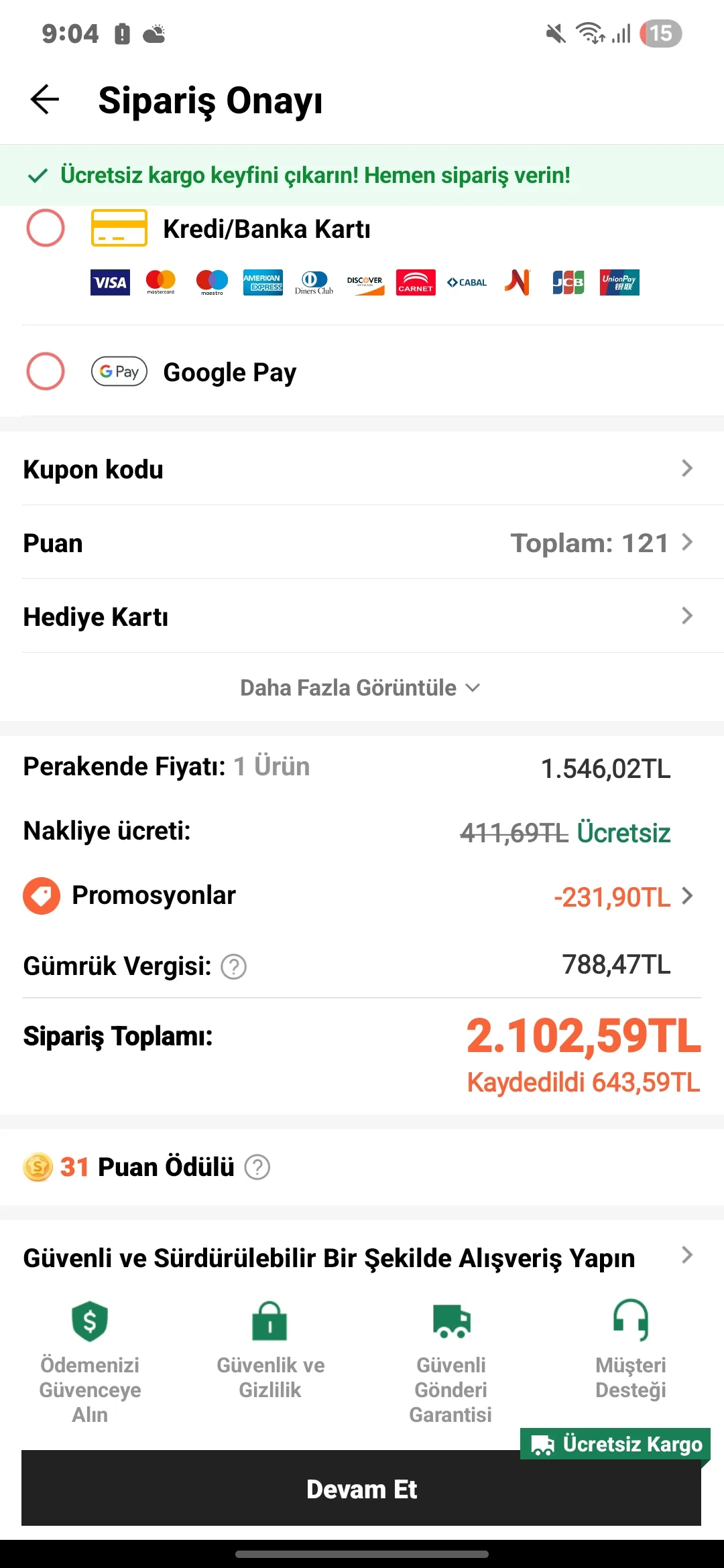Choose Google Pay as payment

46,371
